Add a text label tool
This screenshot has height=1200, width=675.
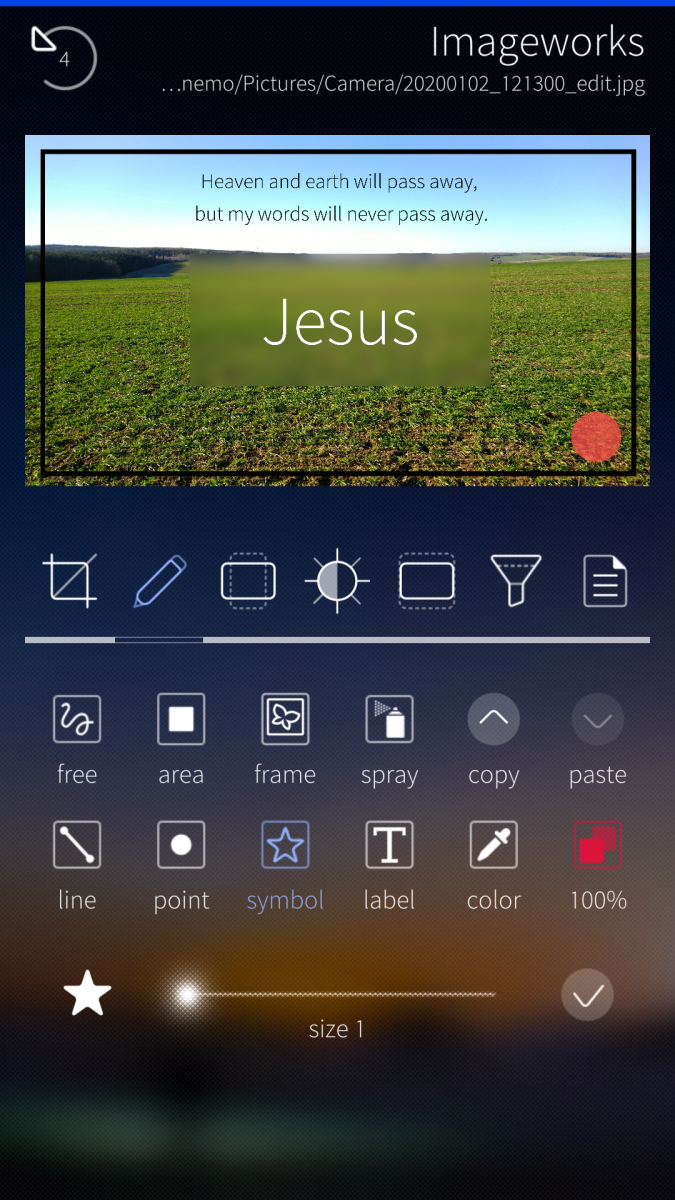pos(389,845)
